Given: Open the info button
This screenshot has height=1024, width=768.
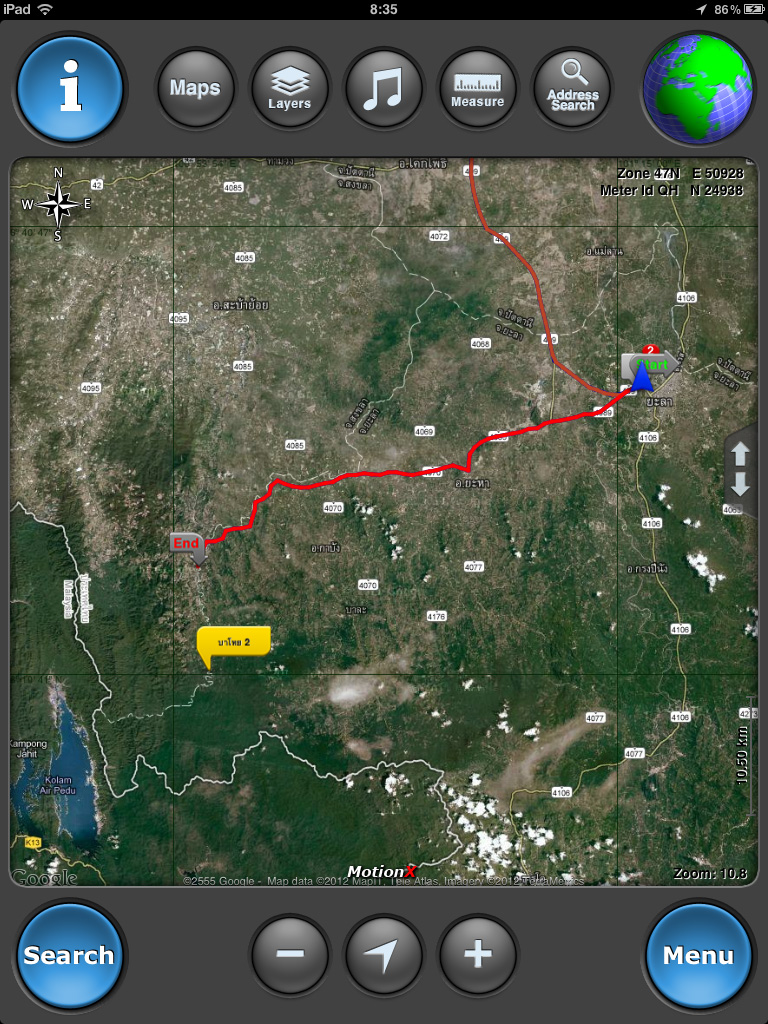Looking at the screenshot, I should (x=70, y=89).
